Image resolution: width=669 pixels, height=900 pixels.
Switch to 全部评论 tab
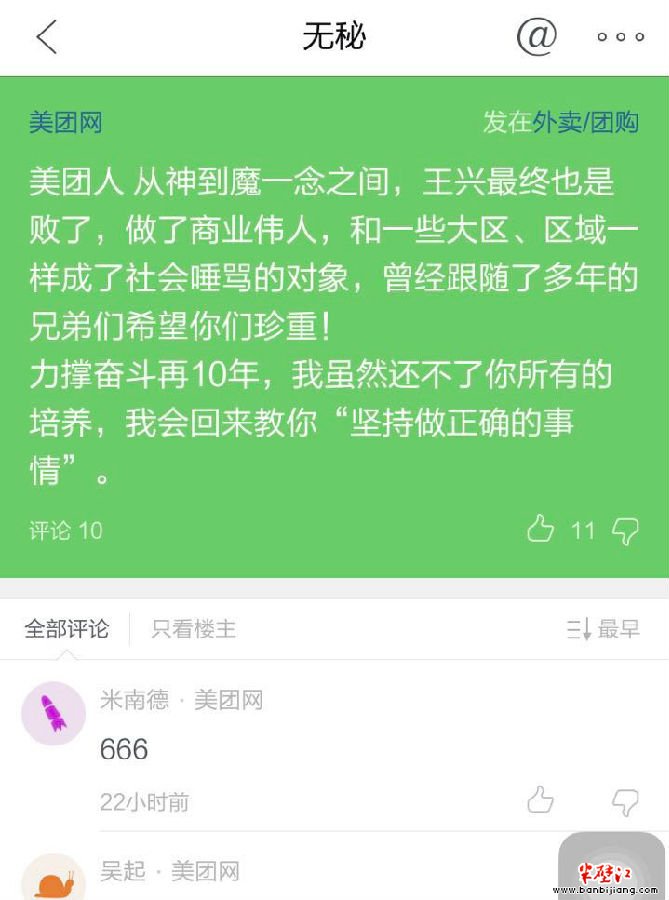click(66, 629)
